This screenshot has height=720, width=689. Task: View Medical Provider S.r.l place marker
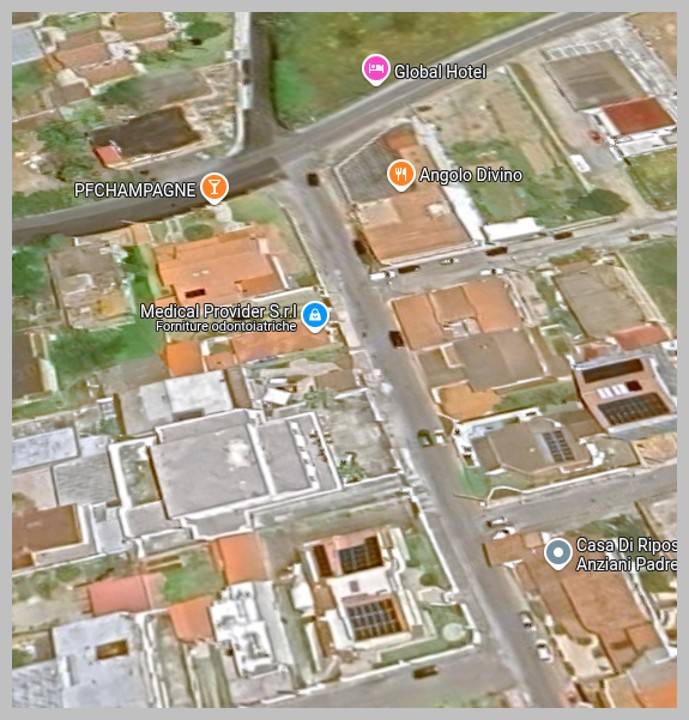315,316
